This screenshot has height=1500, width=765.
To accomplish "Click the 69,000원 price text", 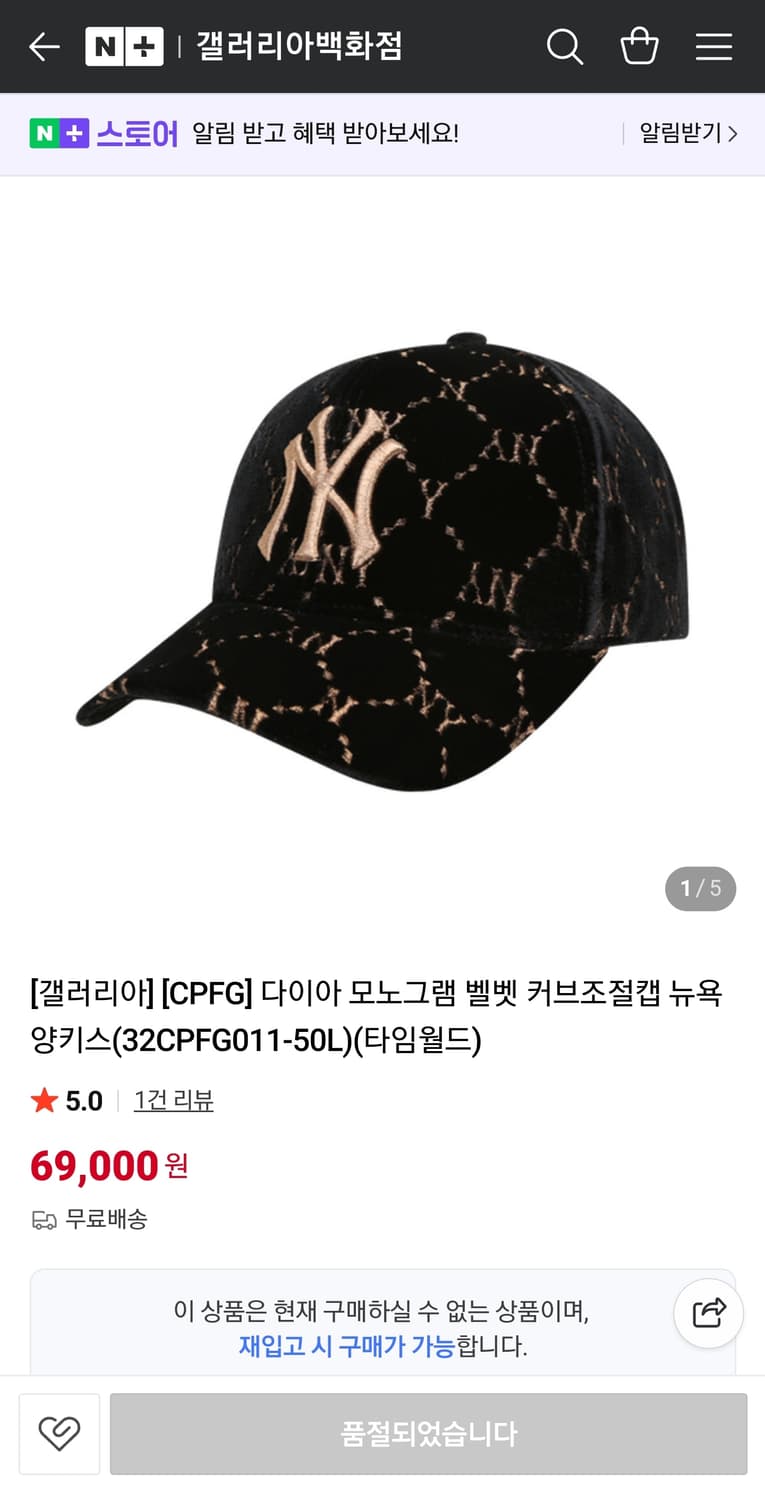I will [107, 1165].
